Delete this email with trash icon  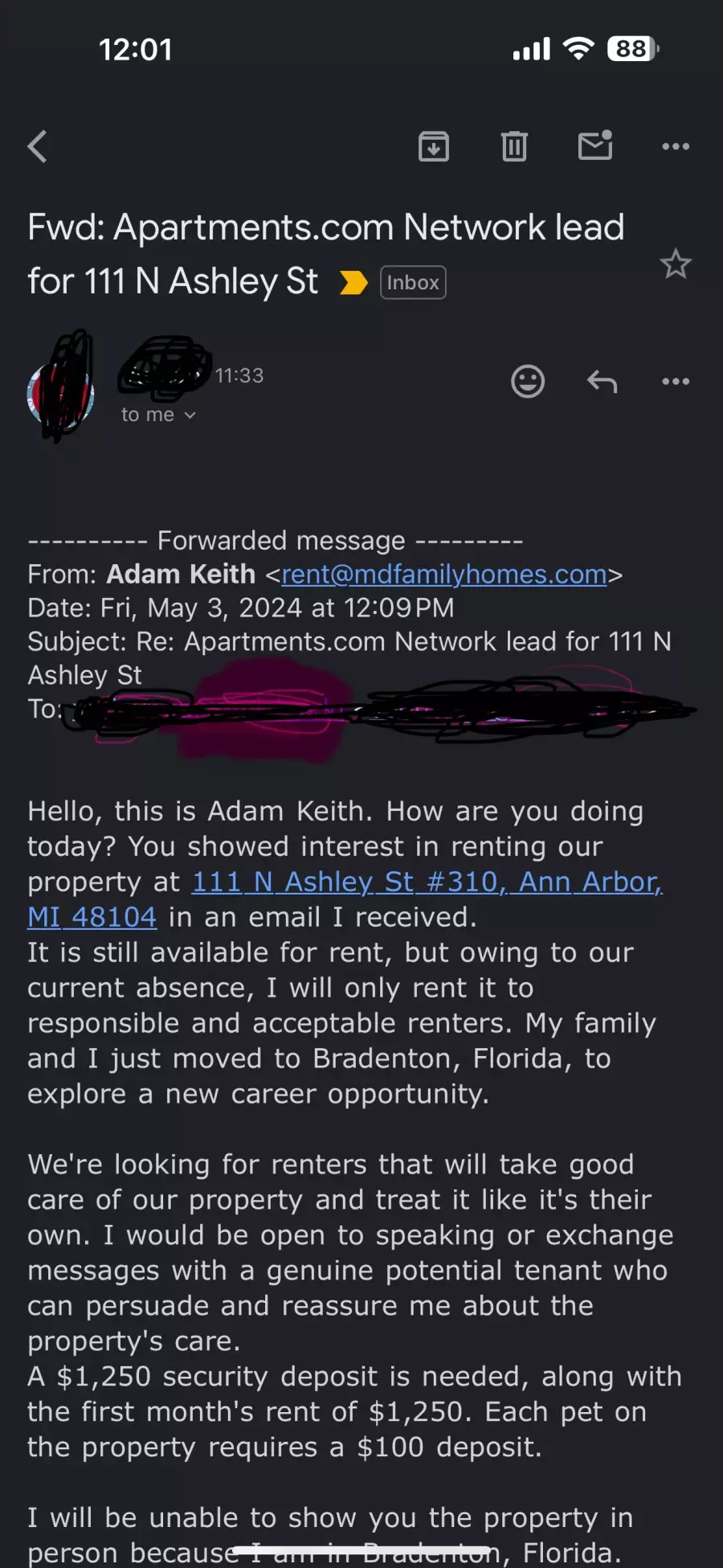coord(514,146)
